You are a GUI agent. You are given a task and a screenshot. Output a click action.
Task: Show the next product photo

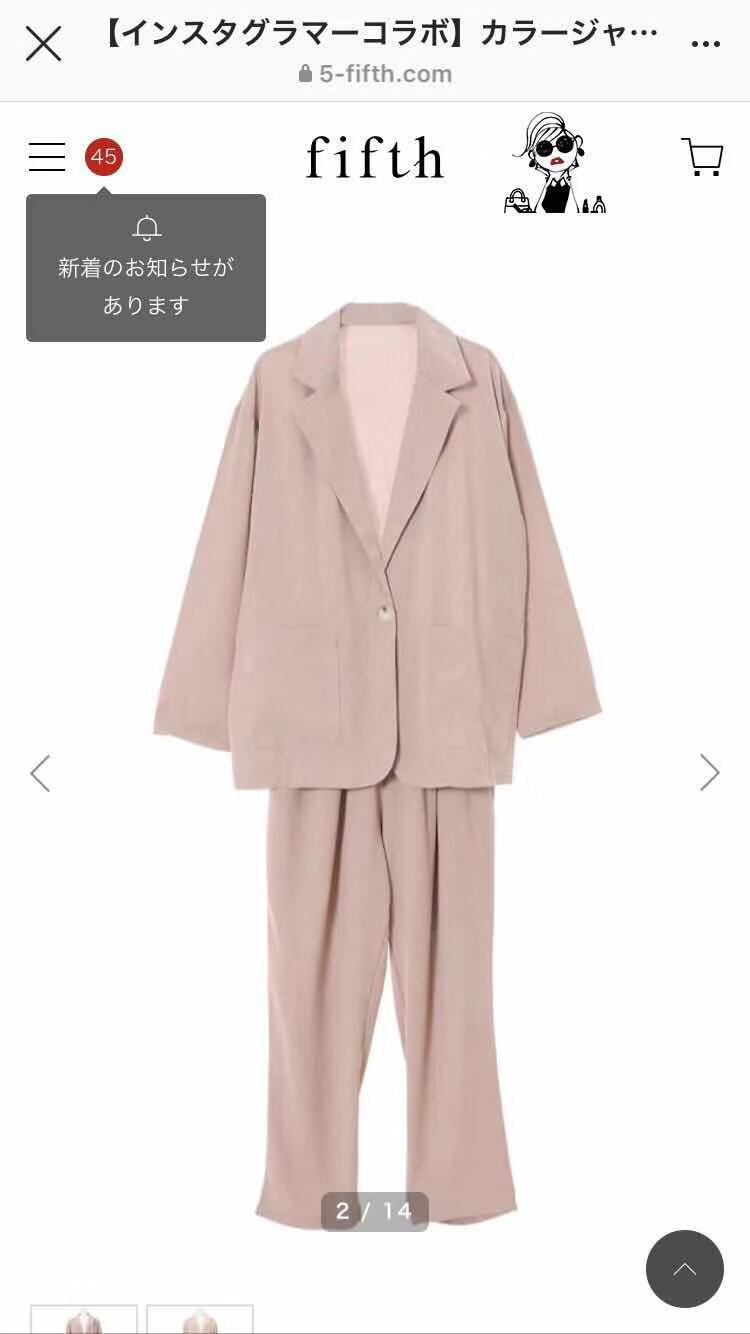pyautogui.click(x=710, y=771)
